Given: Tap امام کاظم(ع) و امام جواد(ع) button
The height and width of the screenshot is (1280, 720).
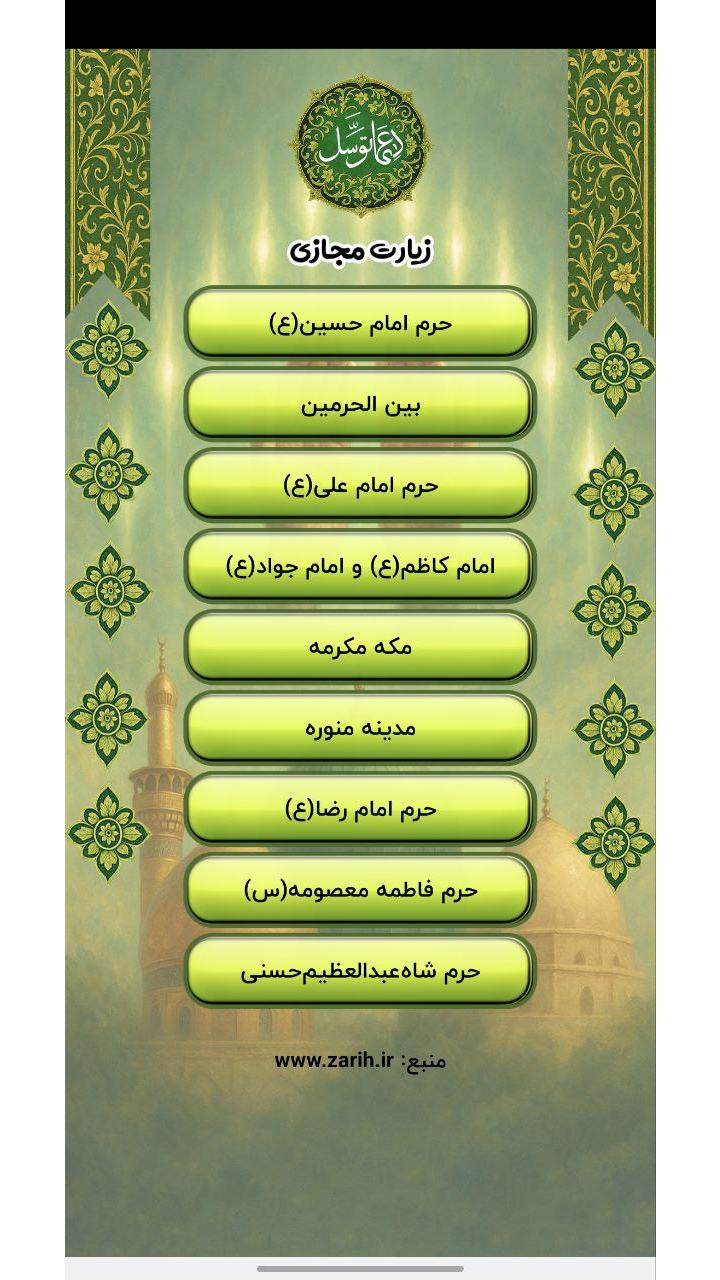Looking at the screenshot, I should 360,566.
